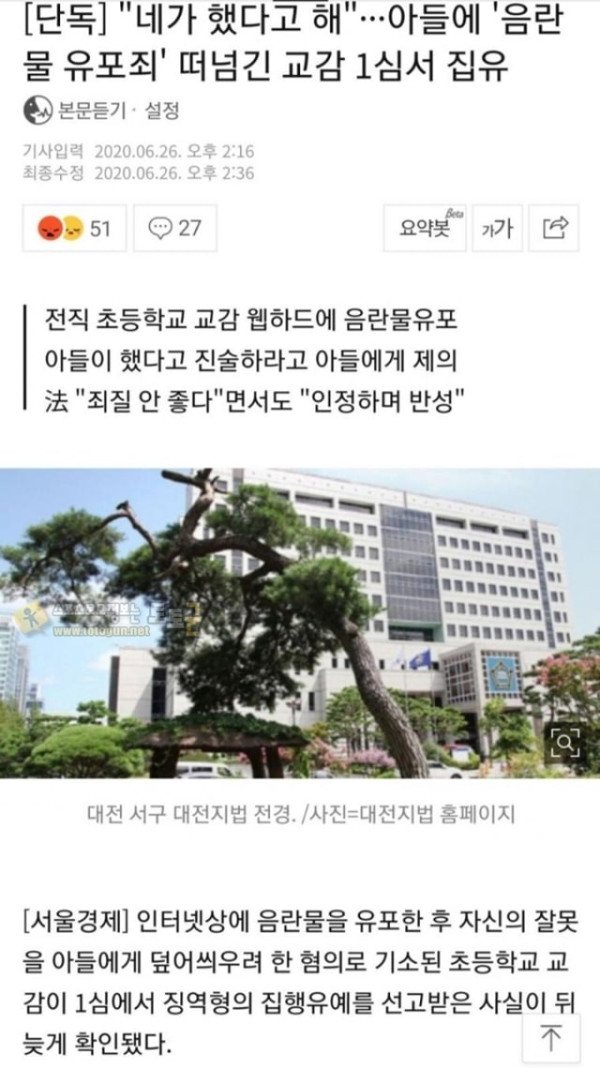
Task: Jump to top with the arrow button
Action: [551, 1039]
